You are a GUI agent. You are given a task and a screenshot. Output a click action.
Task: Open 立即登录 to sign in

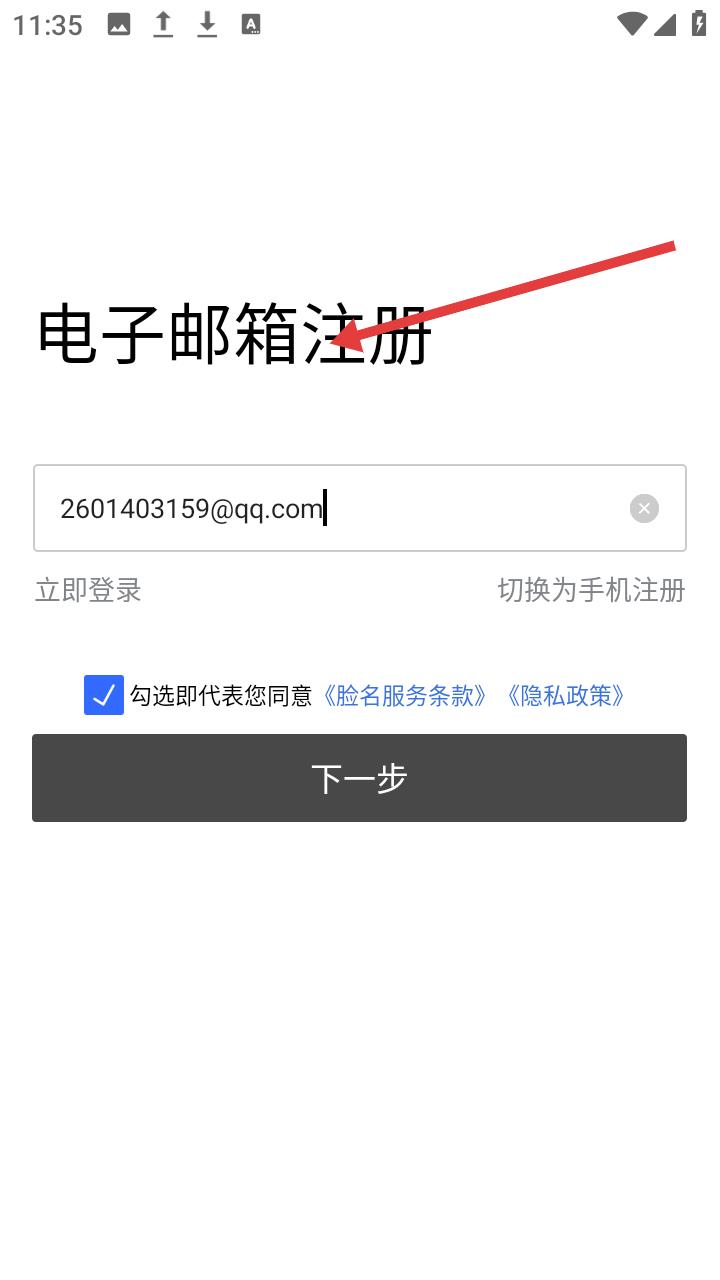(x=88, y=590)
